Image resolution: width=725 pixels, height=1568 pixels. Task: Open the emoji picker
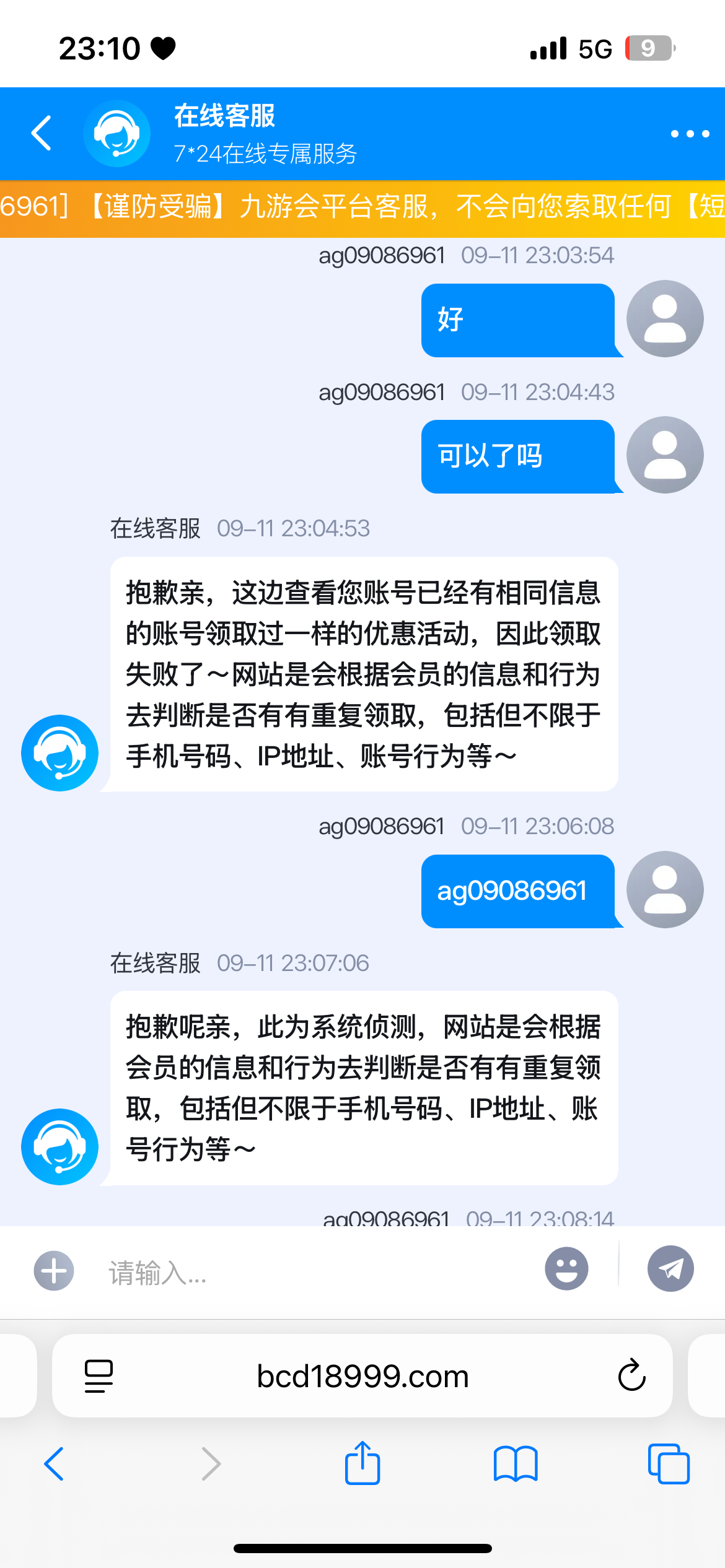click(566, 1269)
